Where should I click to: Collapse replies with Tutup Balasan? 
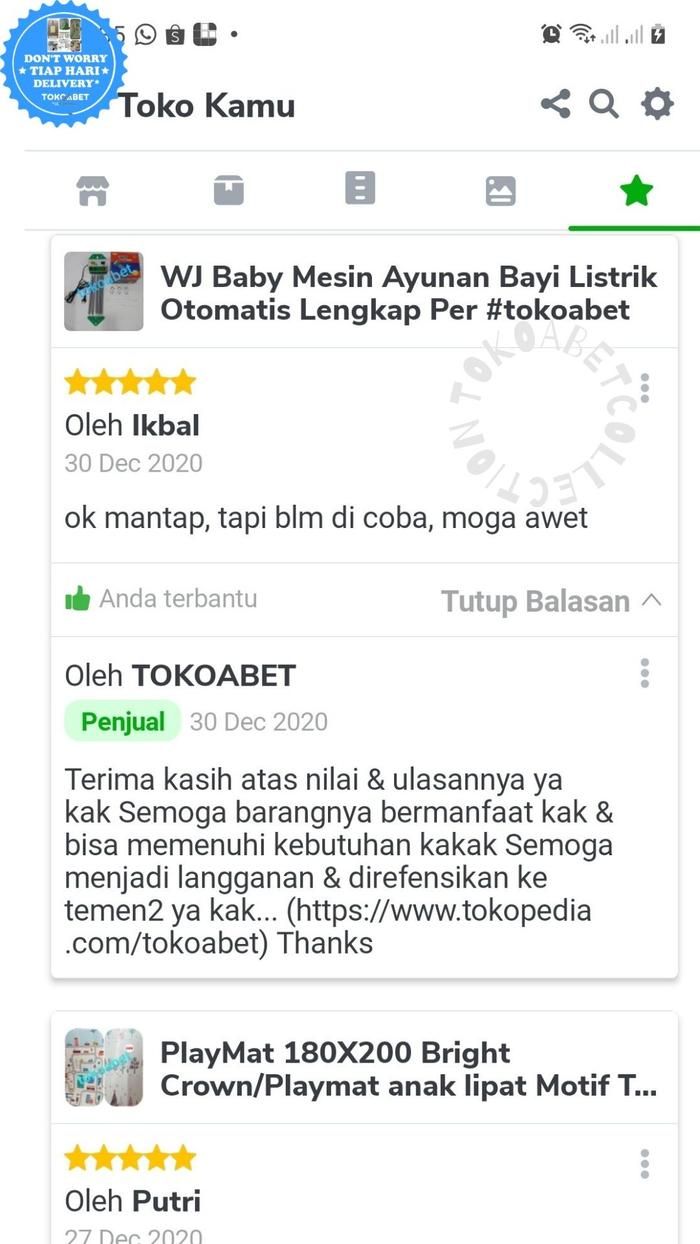pyautogui.click(x=551, y=601)
